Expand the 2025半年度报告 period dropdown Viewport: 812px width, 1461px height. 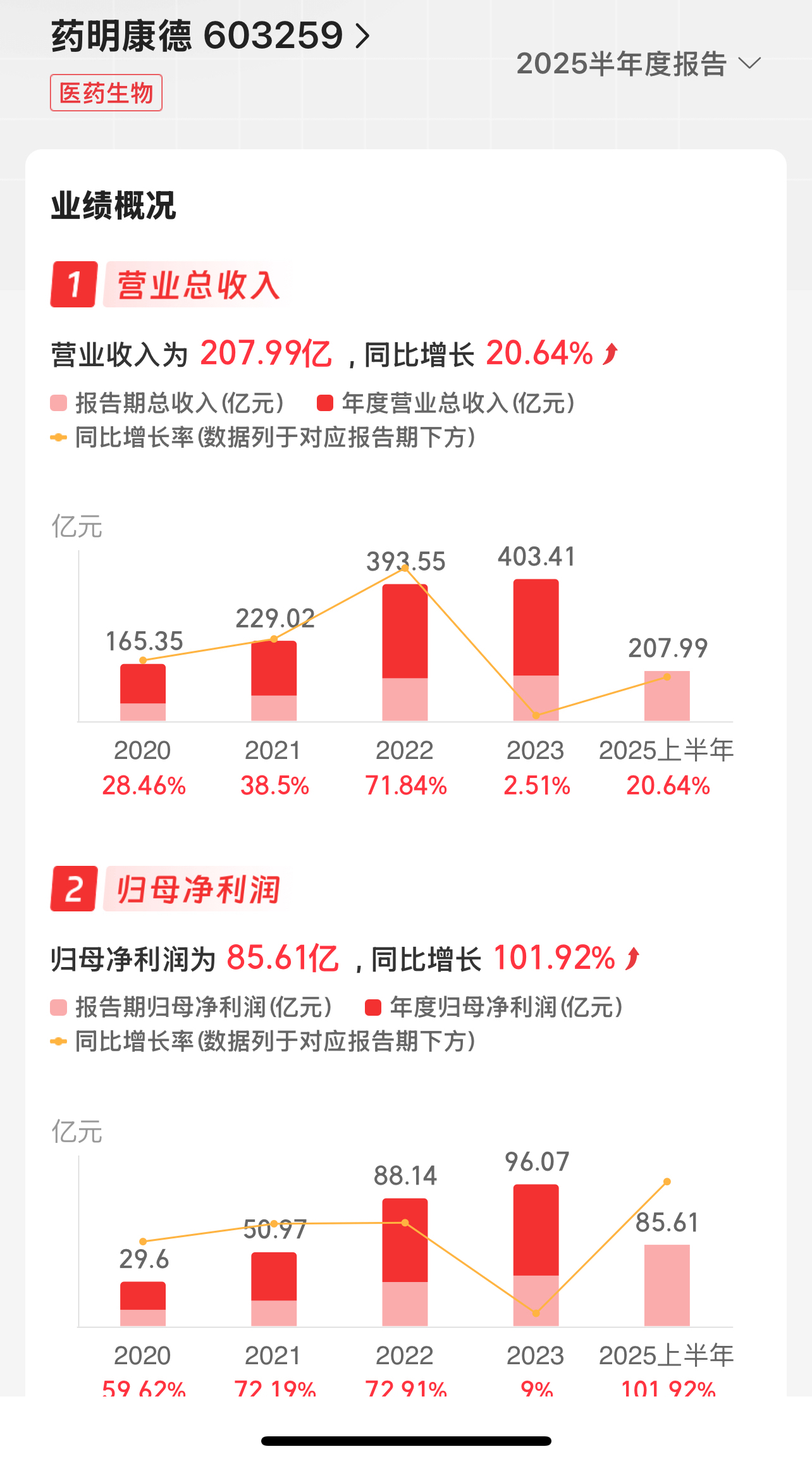click(639, 64)
